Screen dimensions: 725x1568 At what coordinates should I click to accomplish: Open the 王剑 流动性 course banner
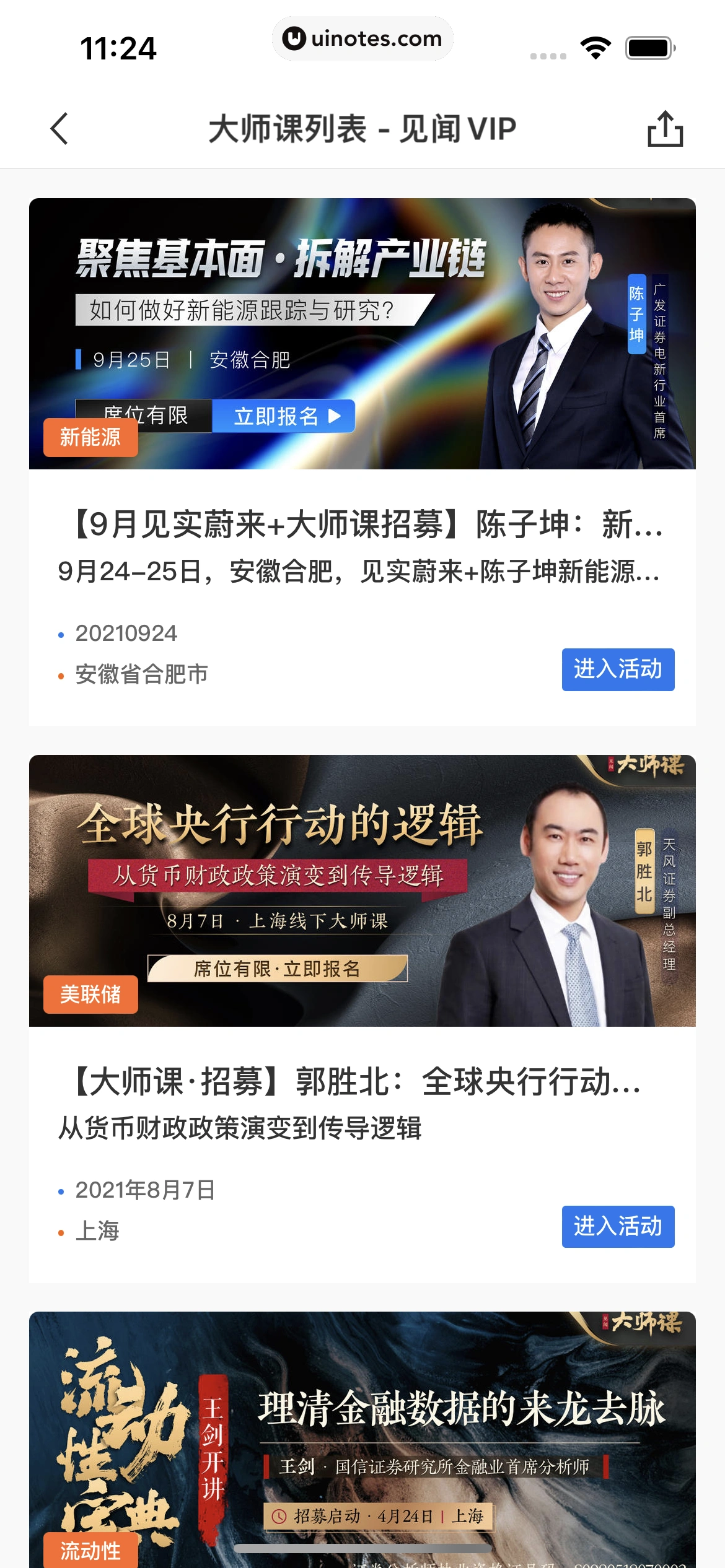tap(362, 1443)
